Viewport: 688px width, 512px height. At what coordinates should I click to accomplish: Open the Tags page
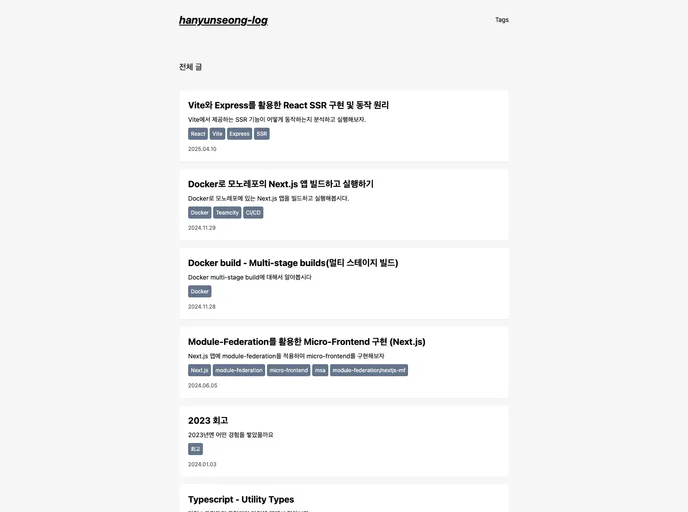(501, 20)
